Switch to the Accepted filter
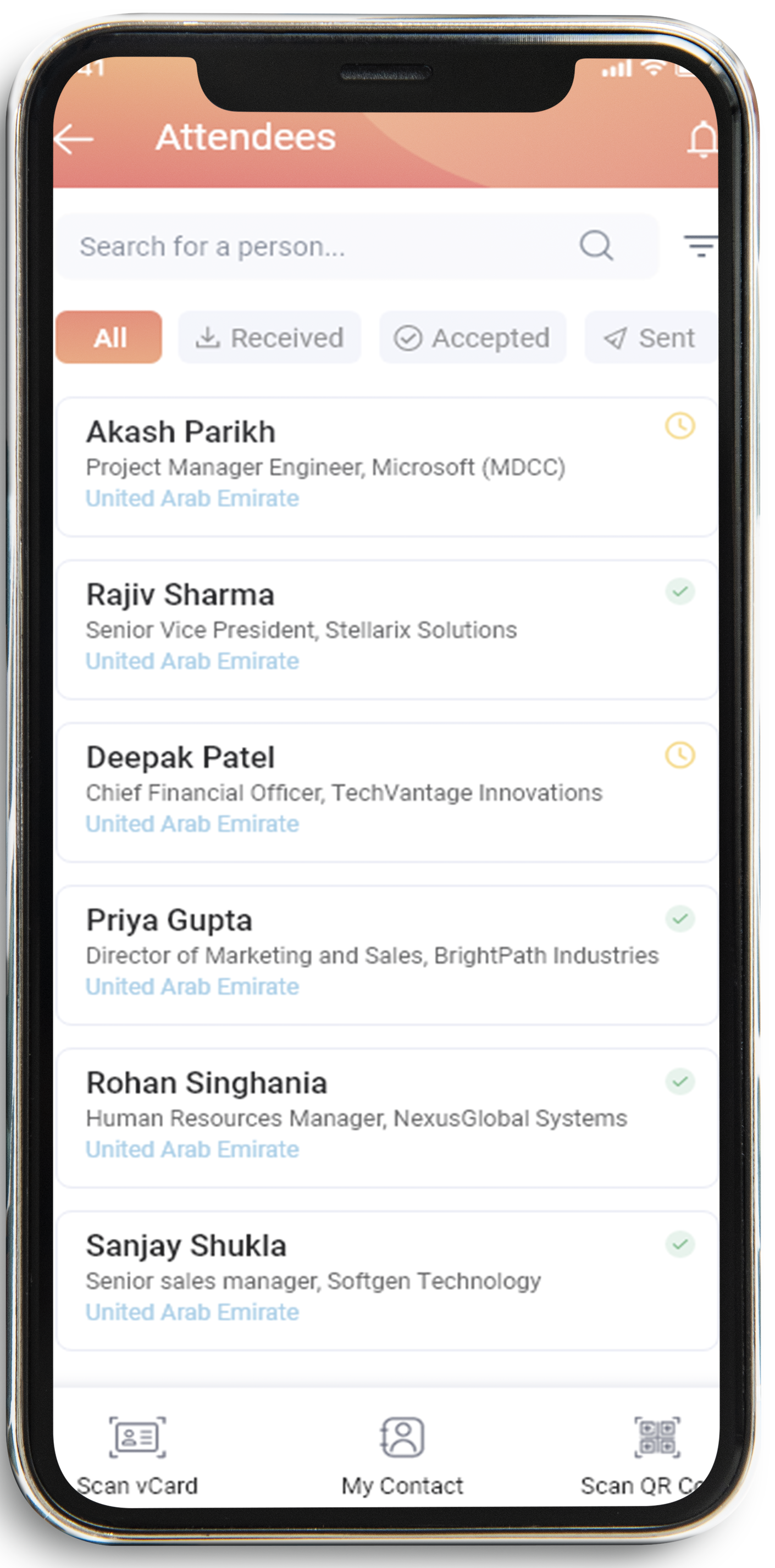775x1568 pixels. tap(473, 337)
